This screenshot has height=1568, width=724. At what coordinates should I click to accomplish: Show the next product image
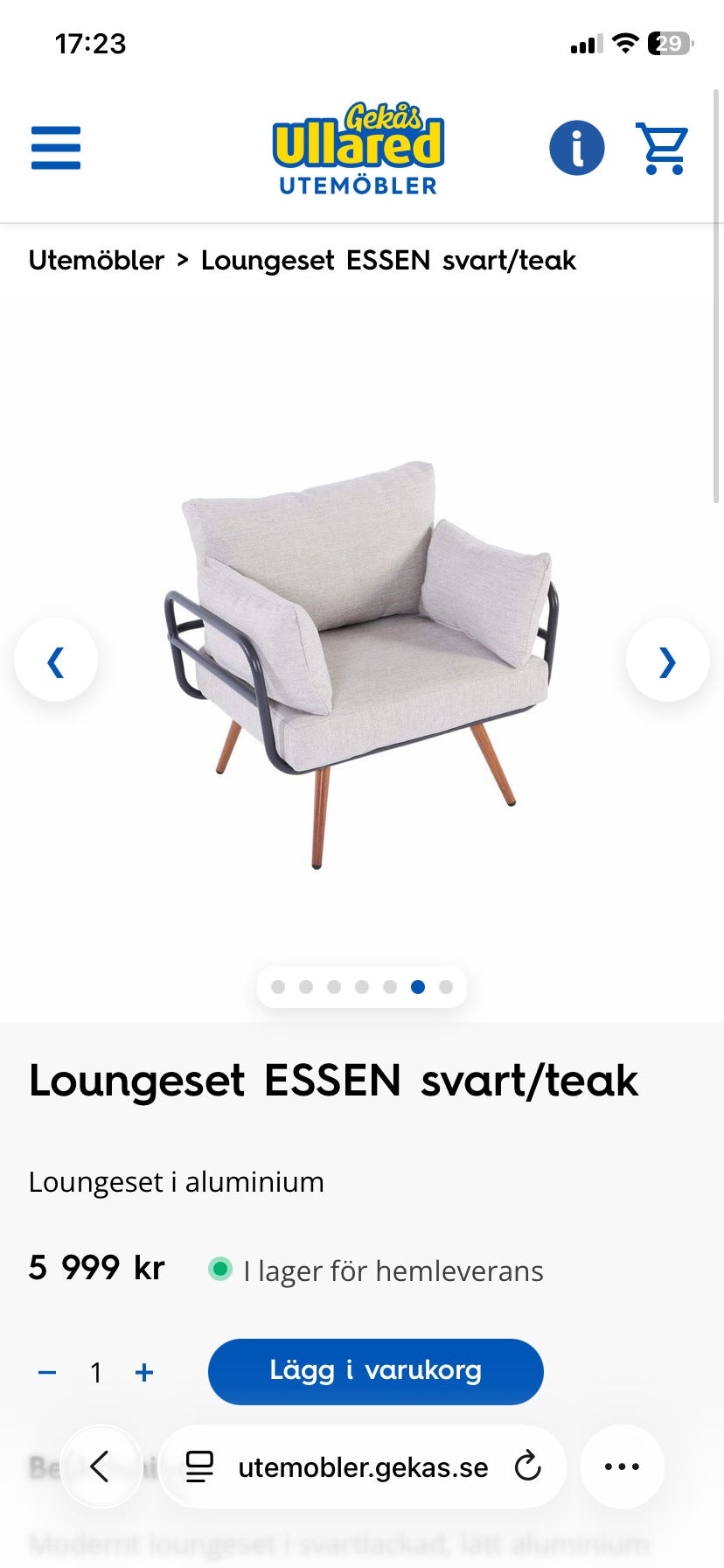coord(667,661)
